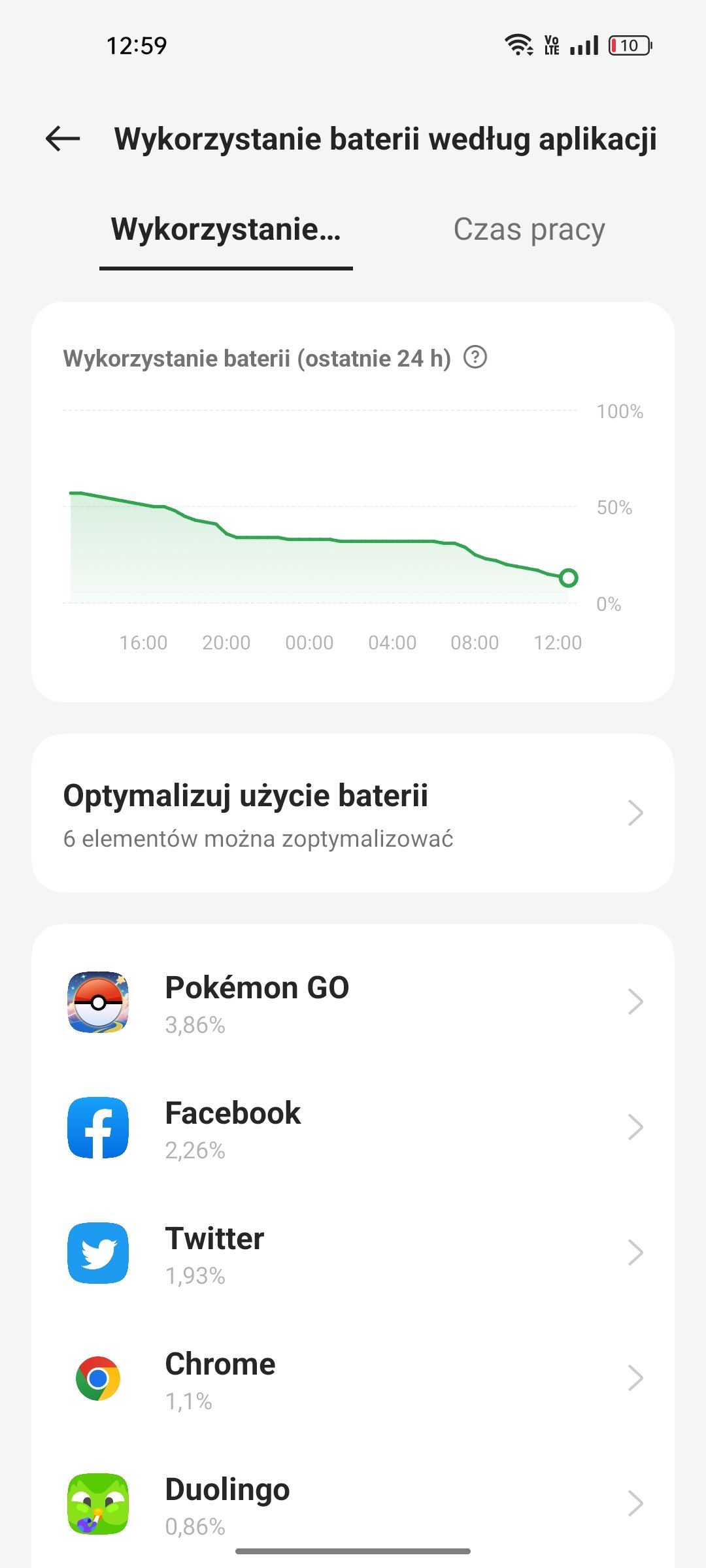Open Optymalizuj użycie baterii
Screen dimensions: 706x1568
353,813
